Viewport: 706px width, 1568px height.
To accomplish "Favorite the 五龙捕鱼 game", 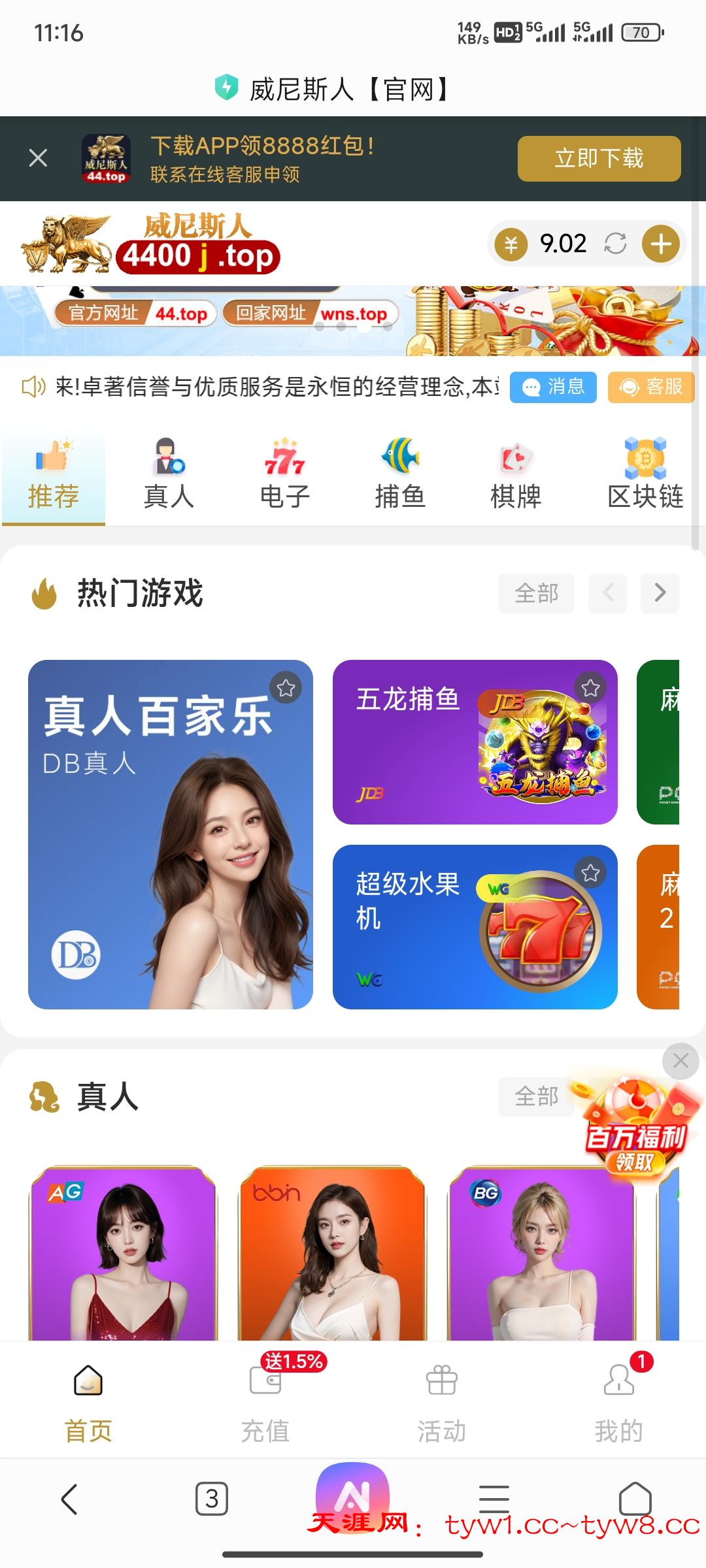I will pyautogui.click(x=590, y=687).
